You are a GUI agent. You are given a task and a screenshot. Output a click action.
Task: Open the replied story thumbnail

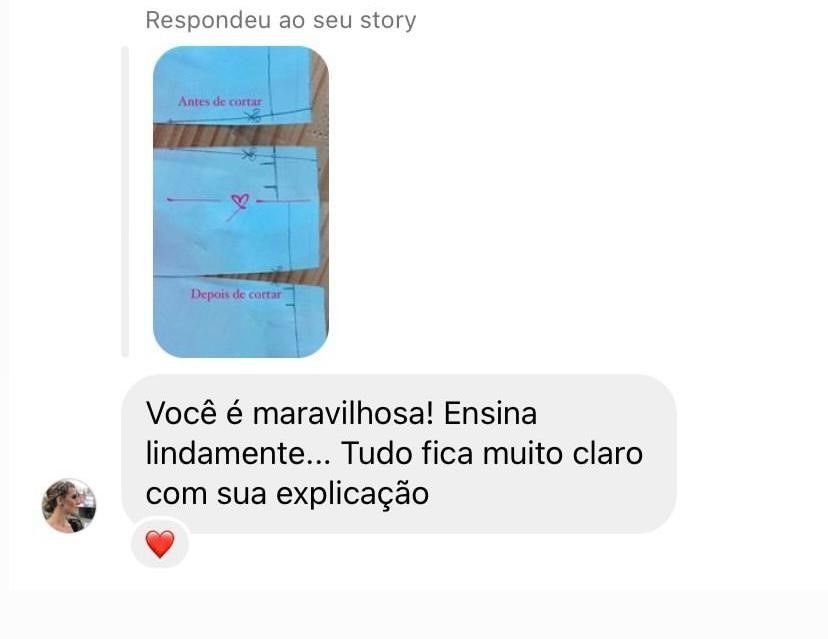pyautogui.click(x=240, y=201)
